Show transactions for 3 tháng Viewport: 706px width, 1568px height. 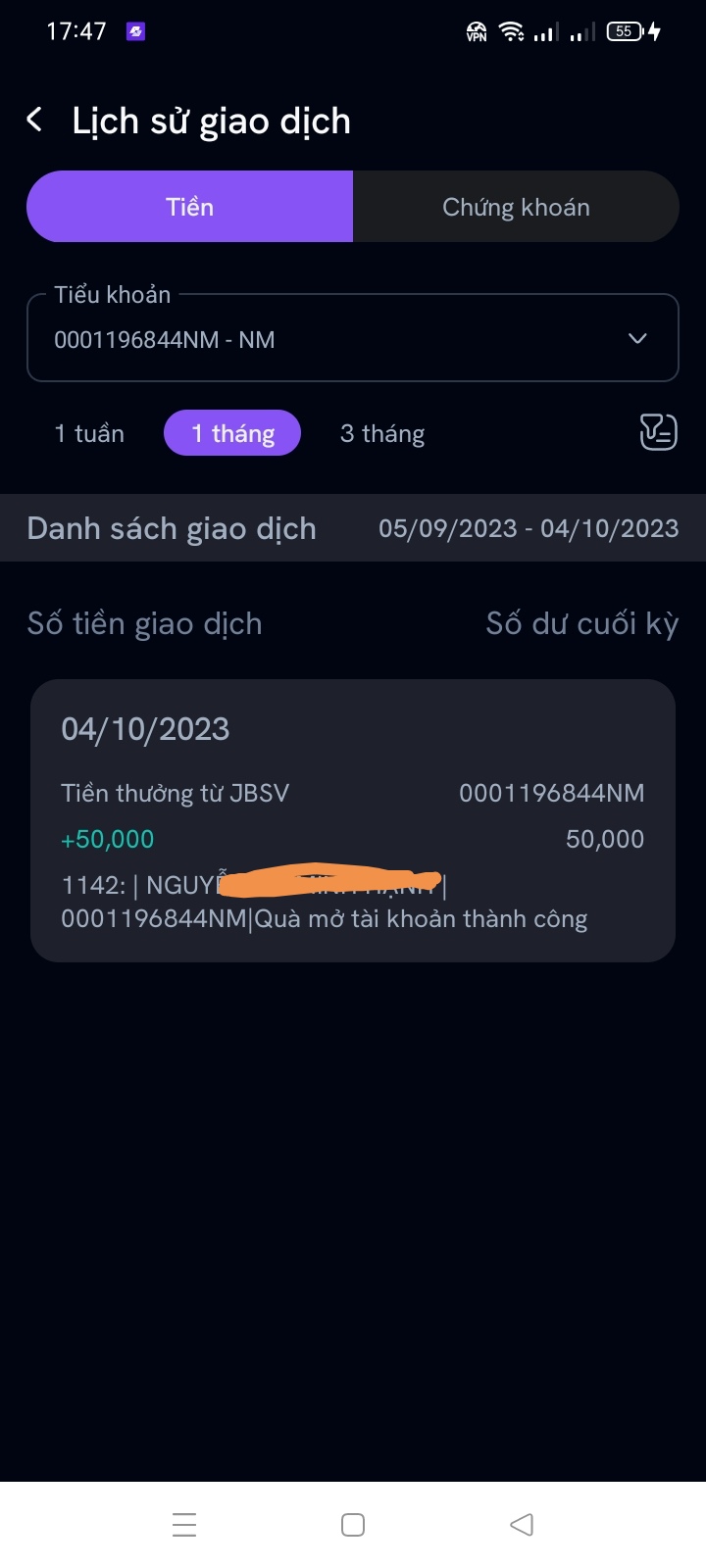[x=382, y=433]
